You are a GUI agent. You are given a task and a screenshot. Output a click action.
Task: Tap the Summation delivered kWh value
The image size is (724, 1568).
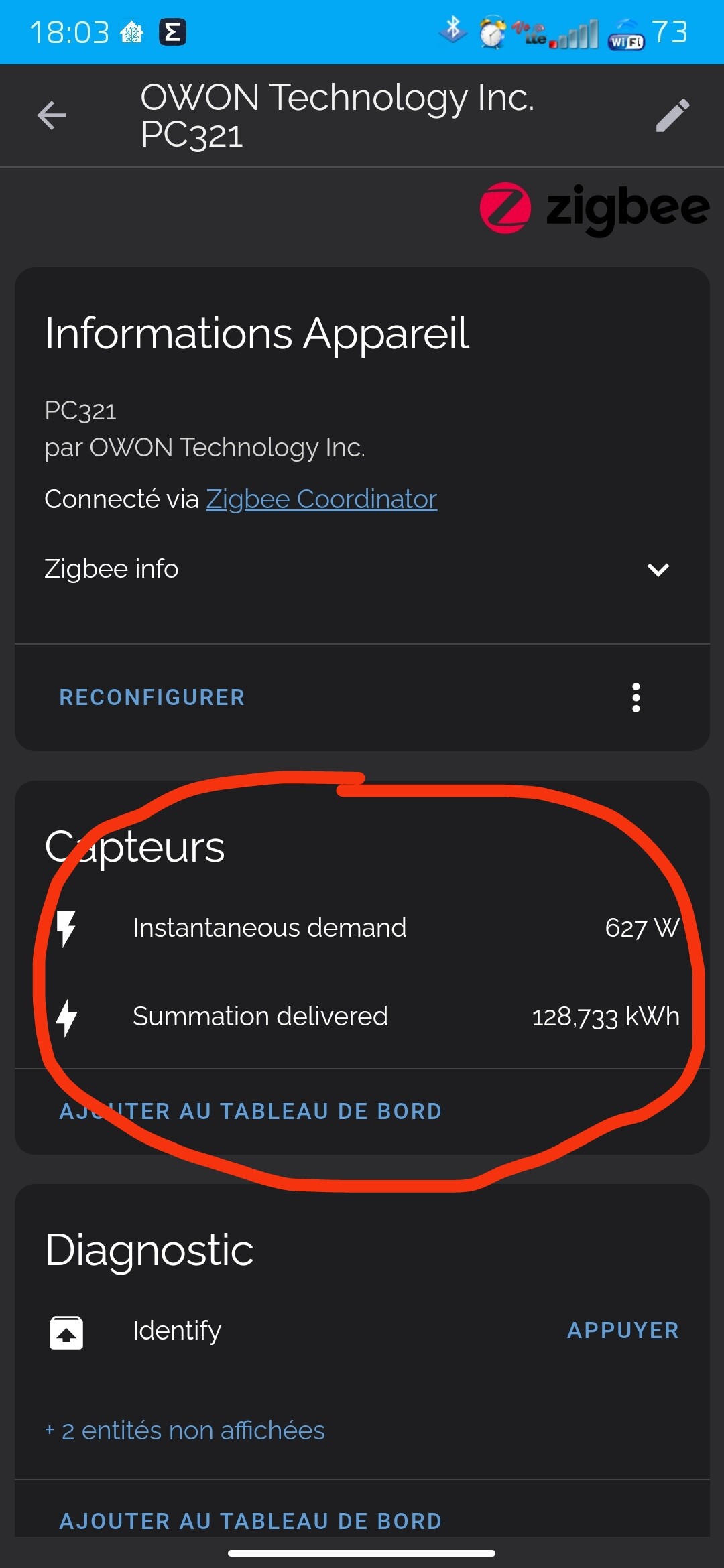(605, 1016)
